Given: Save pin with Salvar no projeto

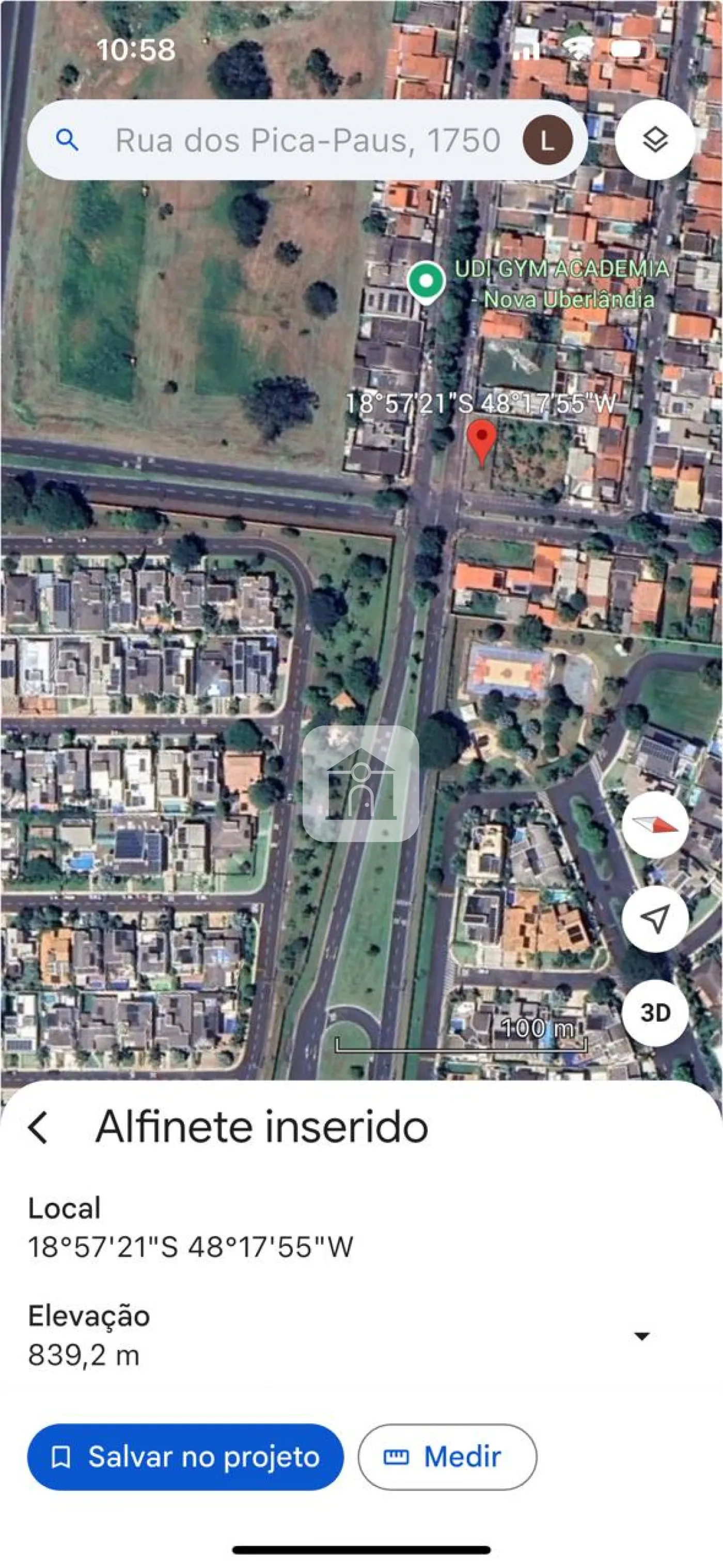Looking at the screenshot, I should 185,1457.
